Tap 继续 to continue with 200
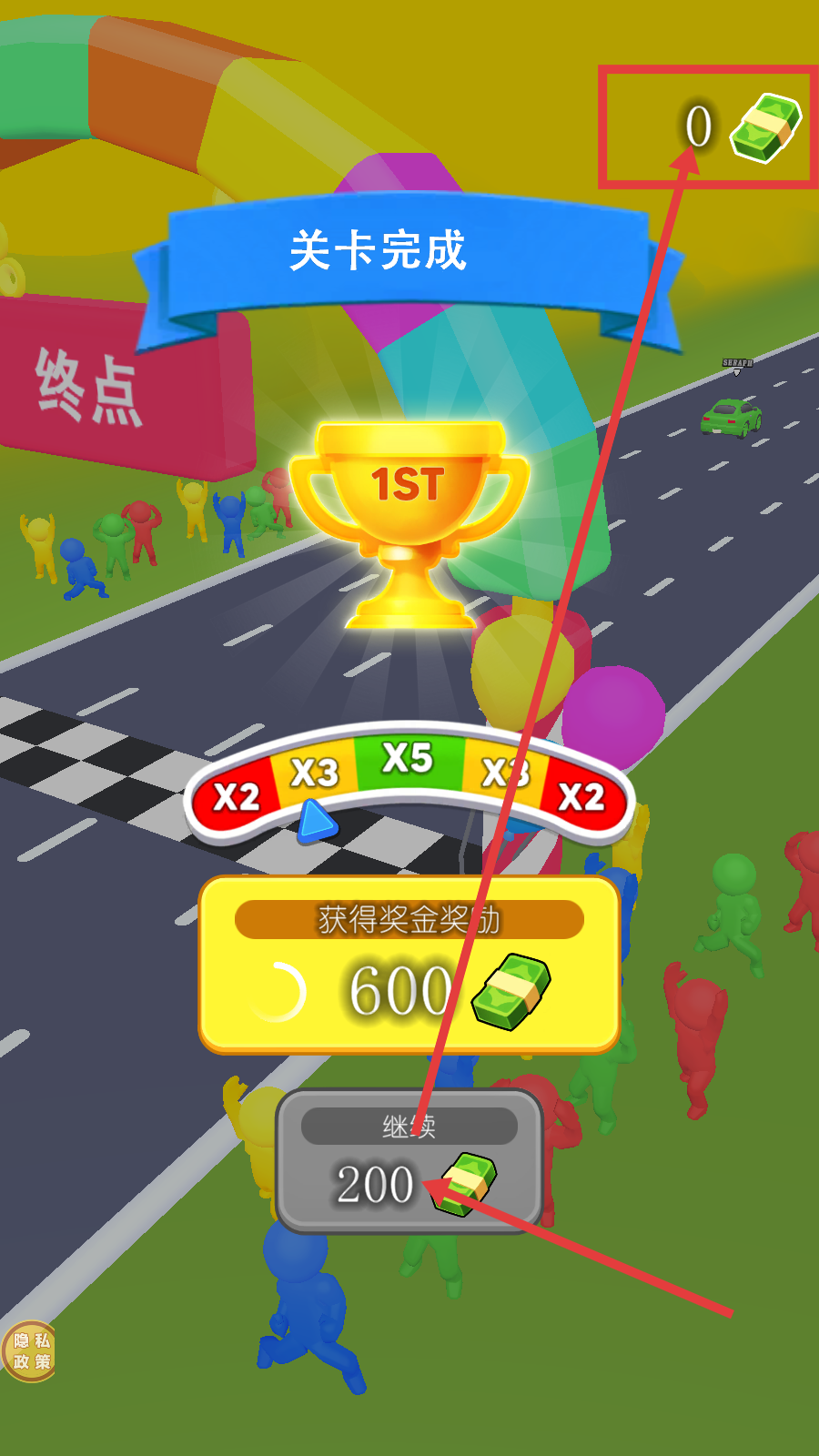The height and width of the screenshot is (1456, 819). pyautogui.click(x=409, y=1160)
